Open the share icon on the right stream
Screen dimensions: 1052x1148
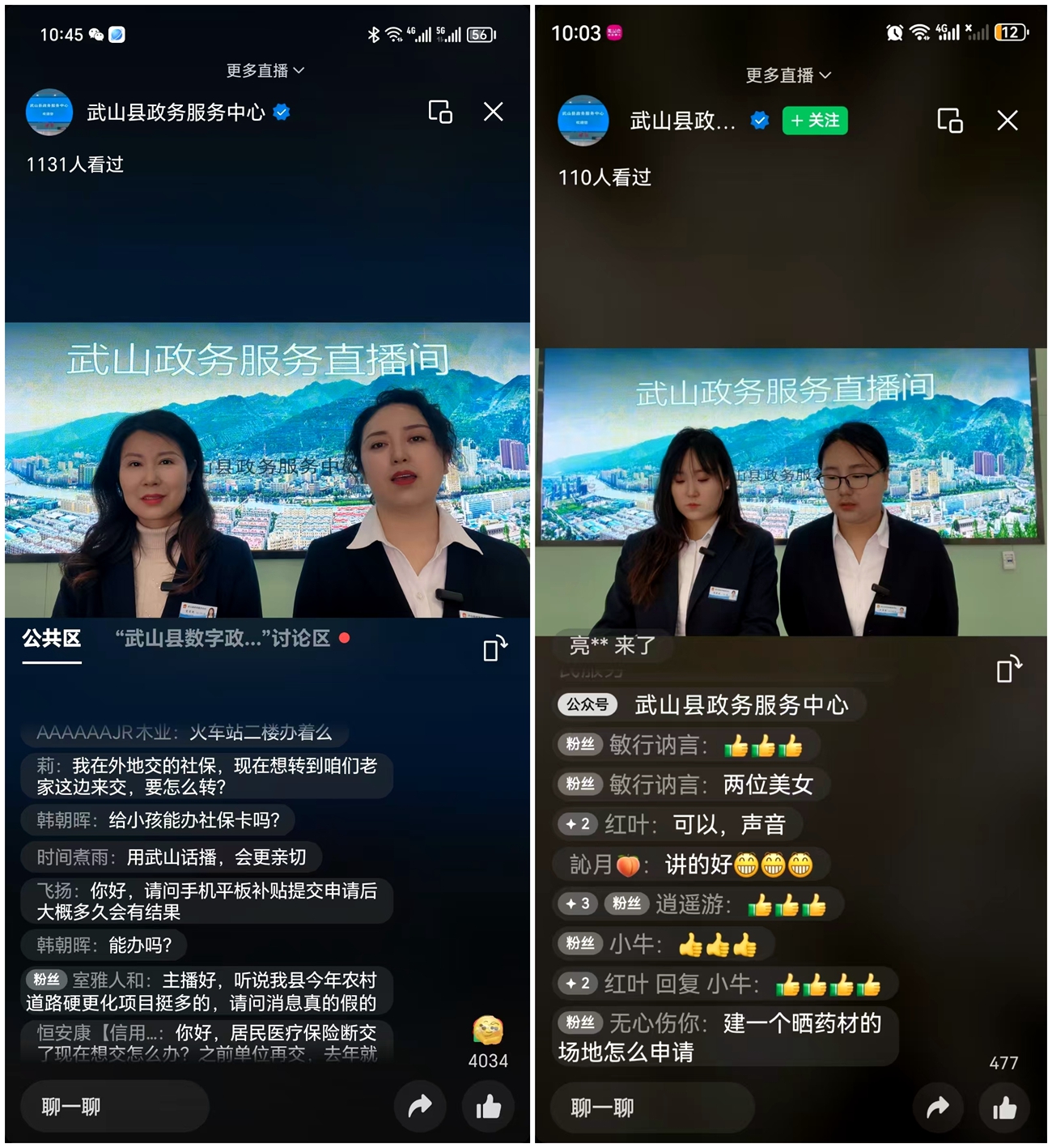(938, 1107)
